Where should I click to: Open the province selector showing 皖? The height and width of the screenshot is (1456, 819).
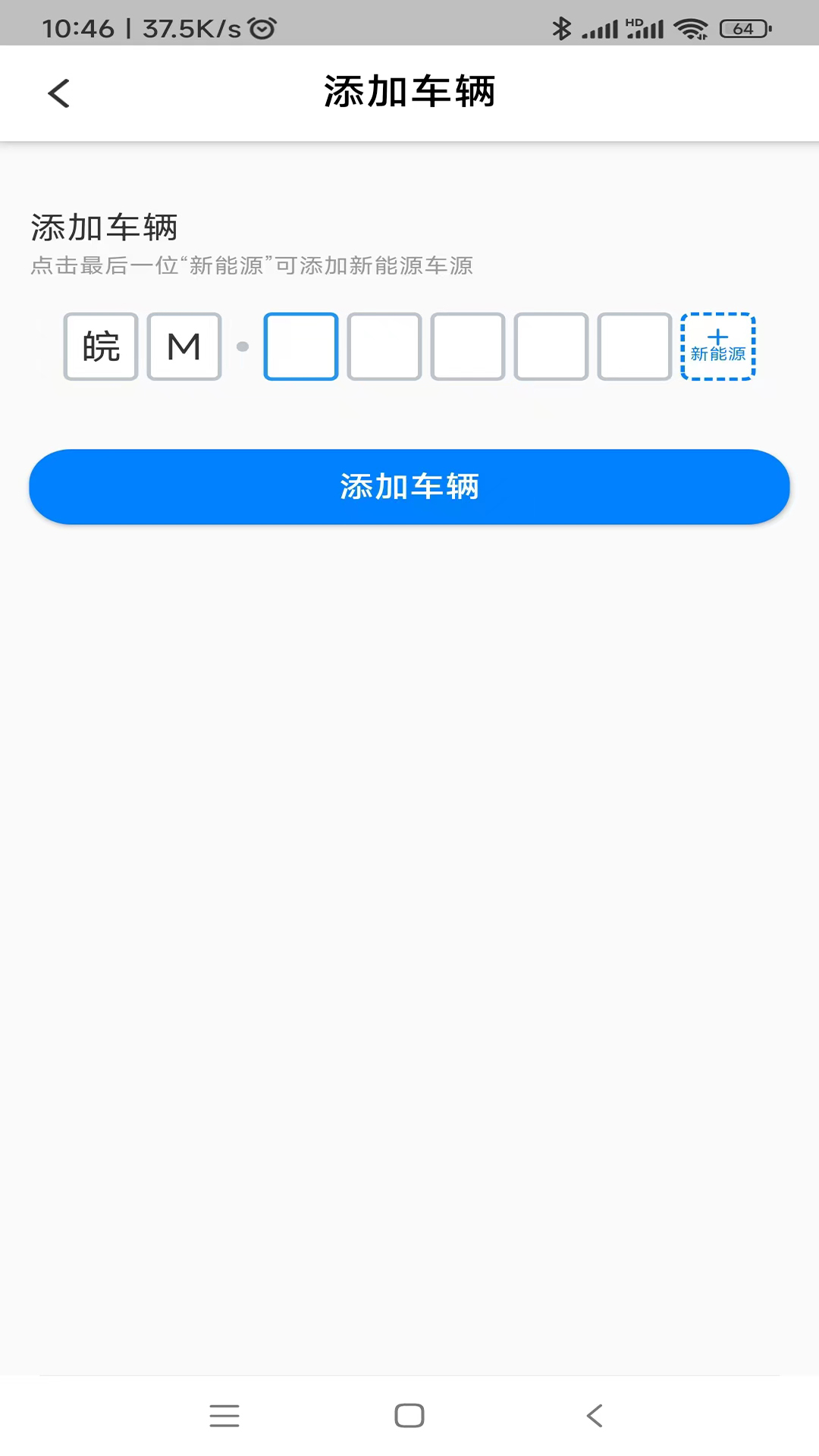click(x=100, y=347)
